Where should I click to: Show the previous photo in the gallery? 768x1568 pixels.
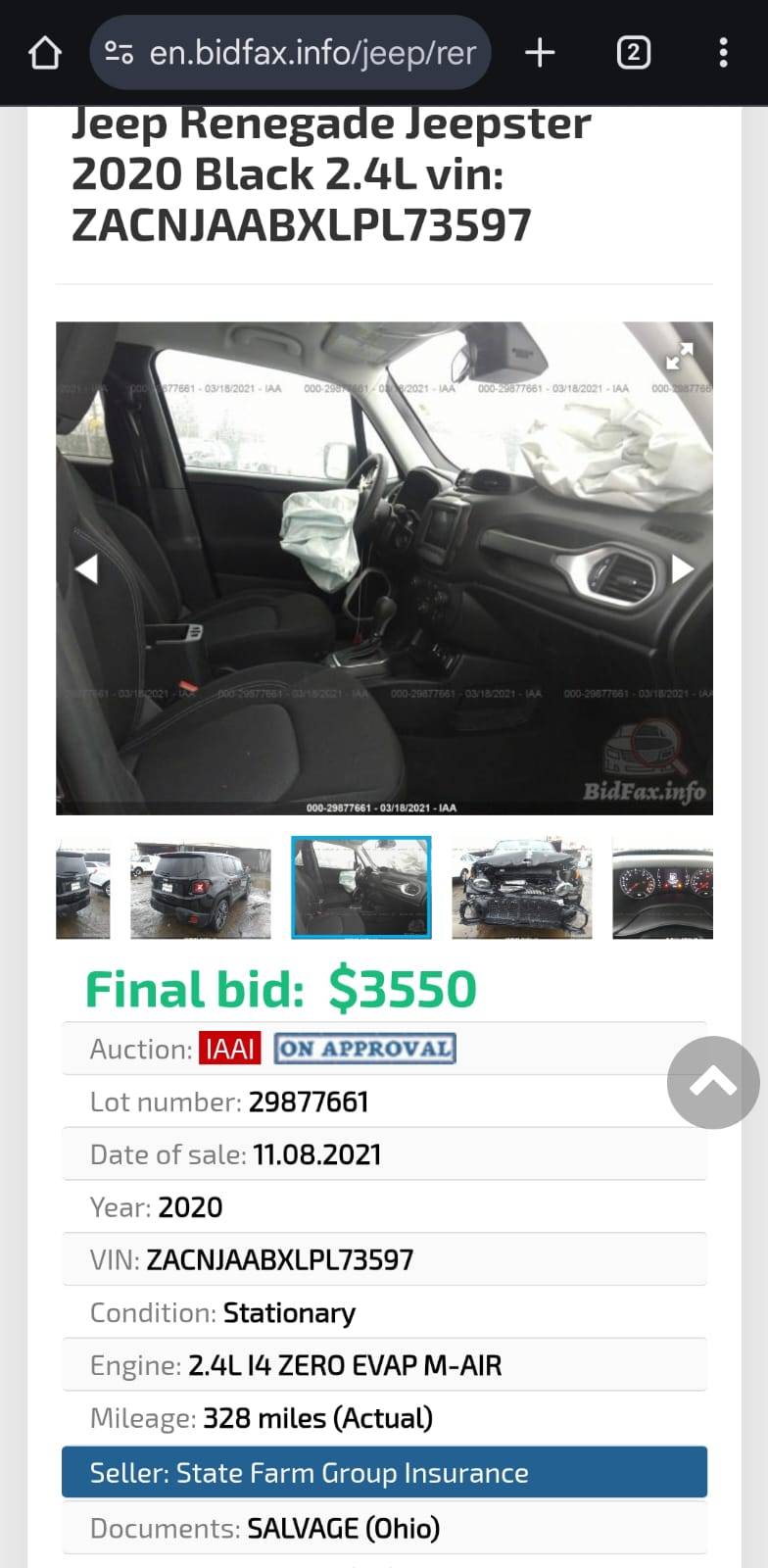pyautogui.click(x=86, y=568)
